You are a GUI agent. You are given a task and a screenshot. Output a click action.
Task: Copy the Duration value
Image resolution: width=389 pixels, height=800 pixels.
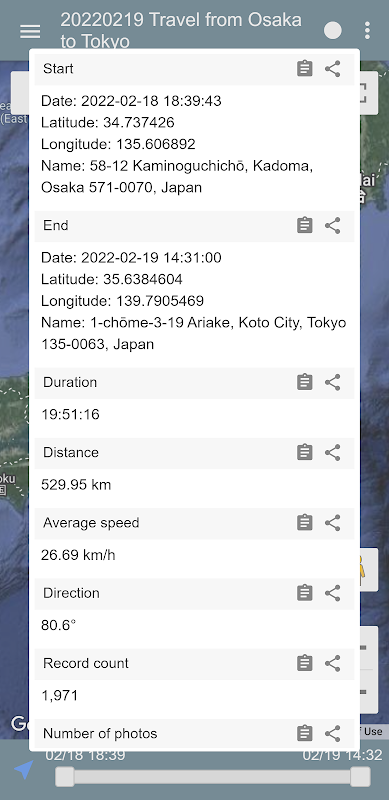(305, 382)
